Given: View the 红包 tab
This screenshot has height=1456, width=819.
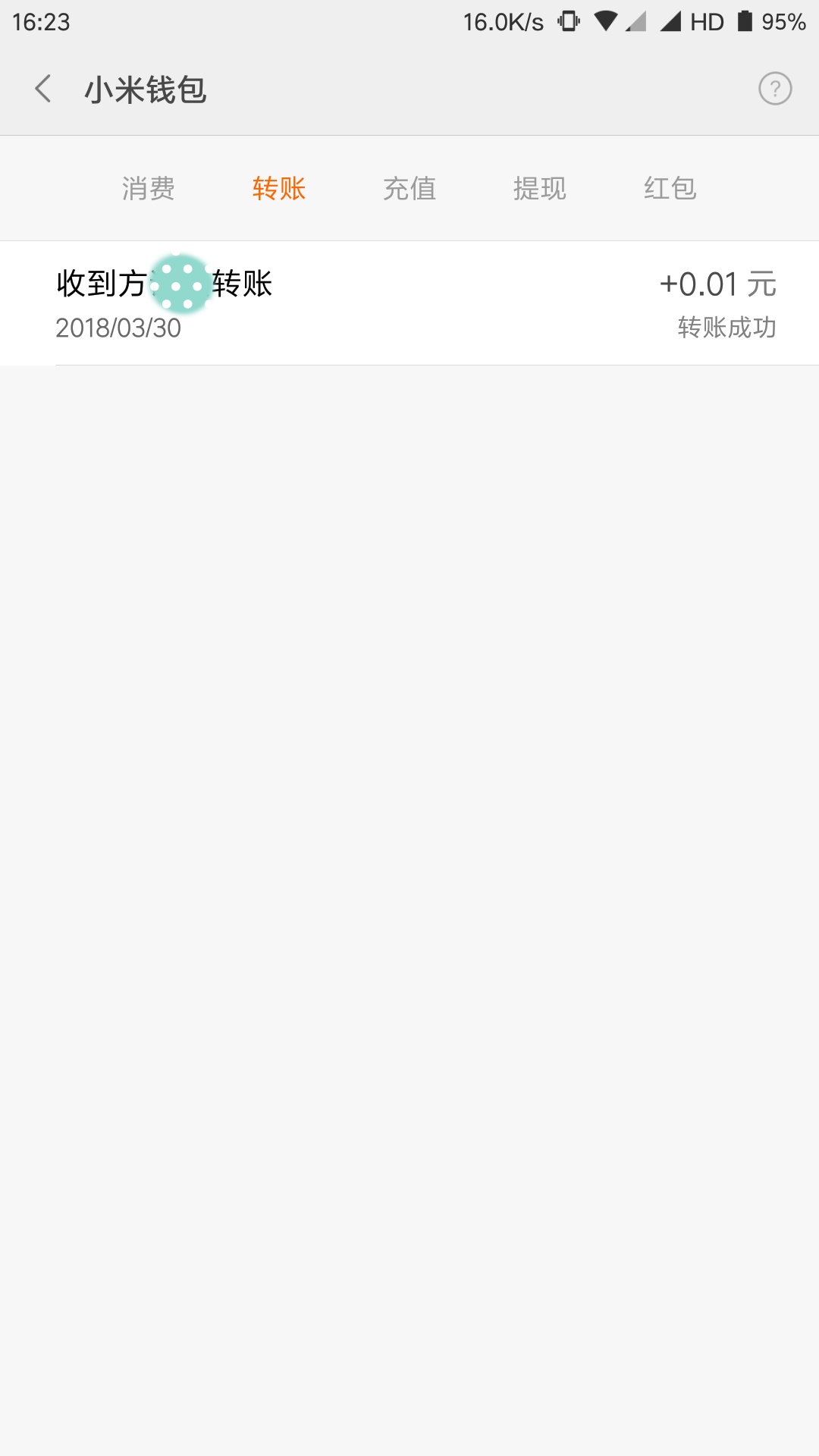Looking at the screenshot, I should [x=670, y=188].
